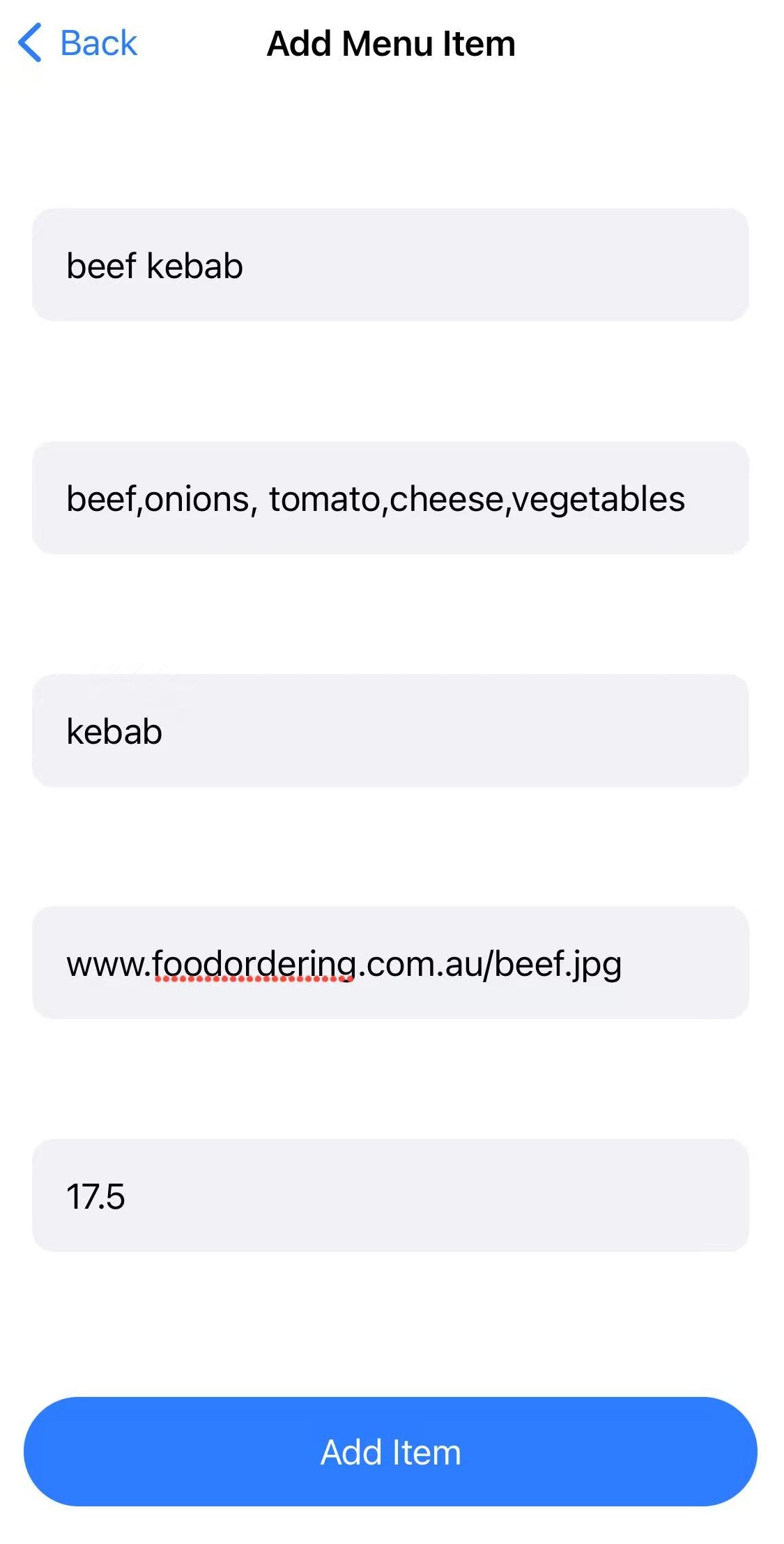Viewport: 784px width, 1544px height.
Task: Select the beef kebab name field
Action: pyautogui.click(x=390, y=265)
